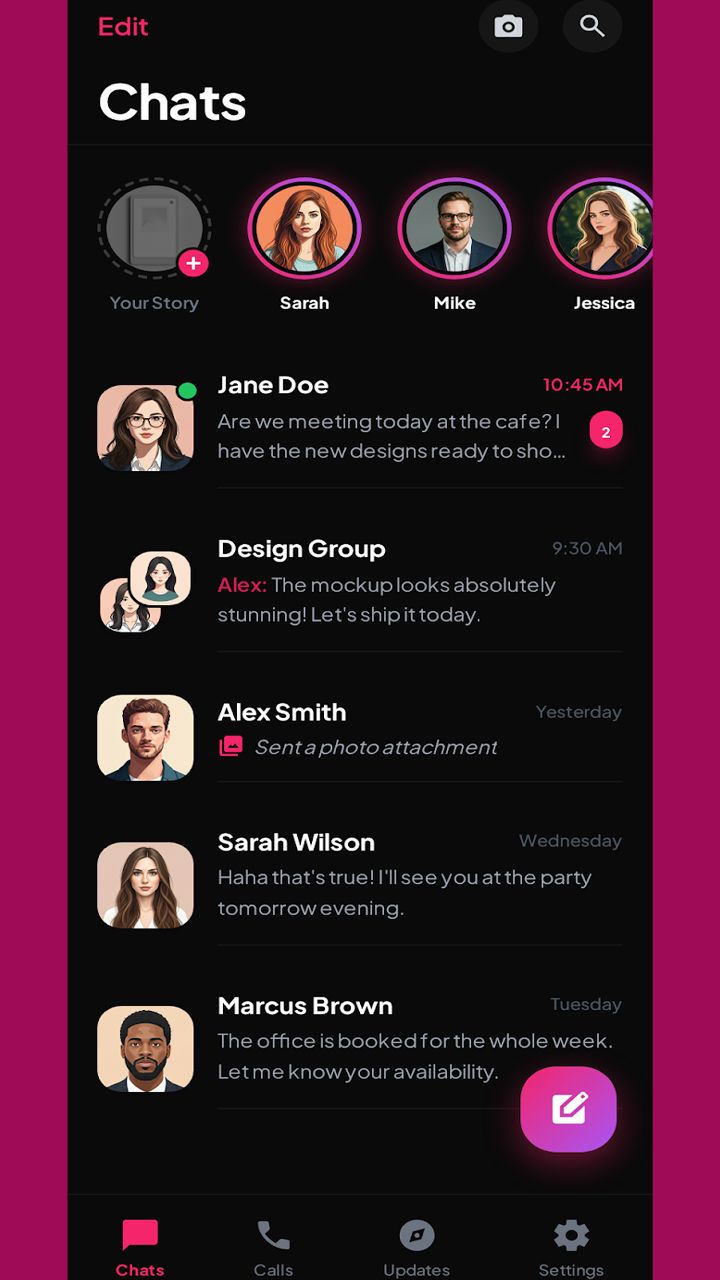View Sarah's story
The height and width of the screenshot is (1280, 720).
pos(304,231)
